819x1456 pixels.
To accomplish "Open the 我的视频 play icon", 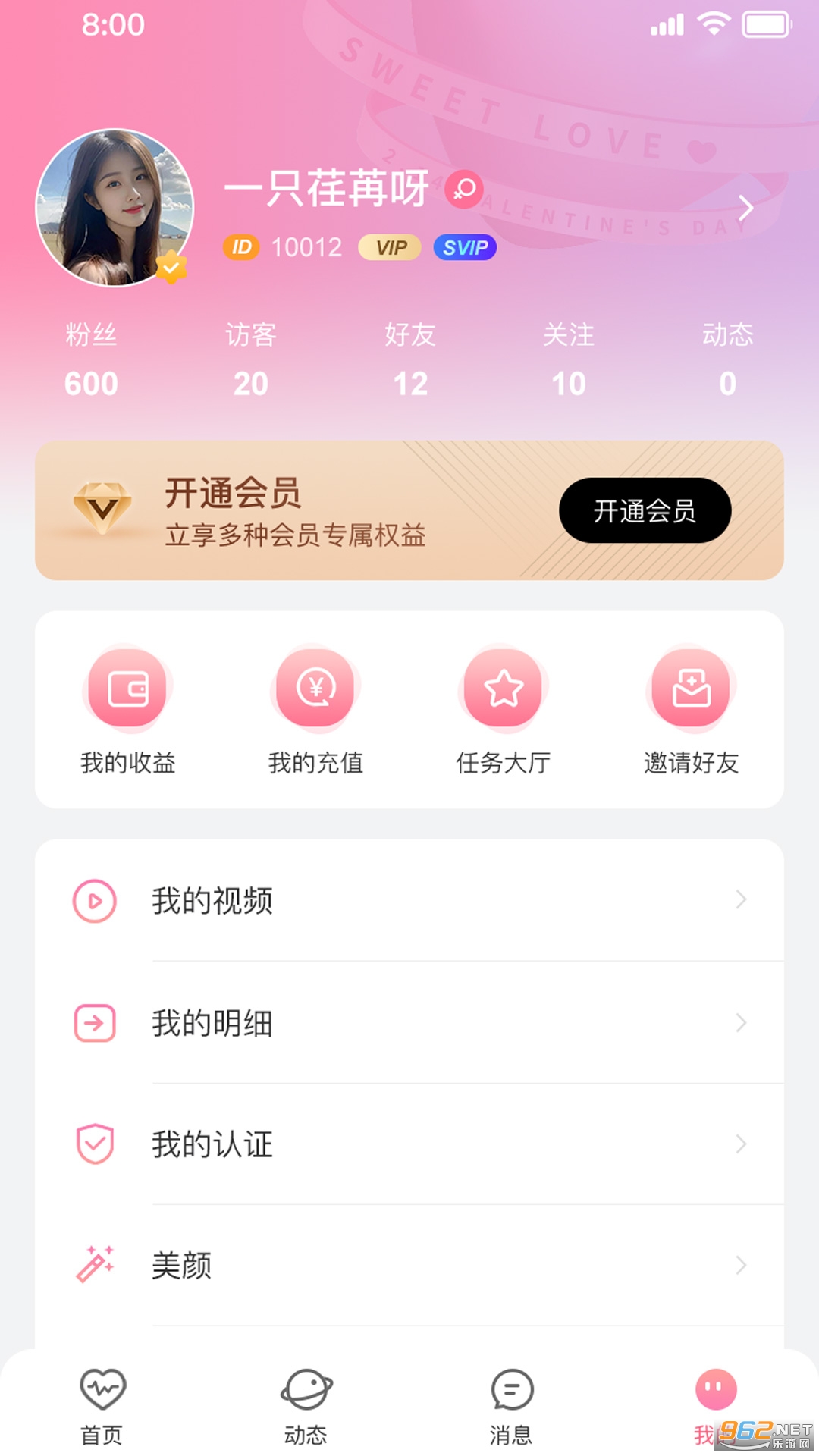I will coord(94,901).
